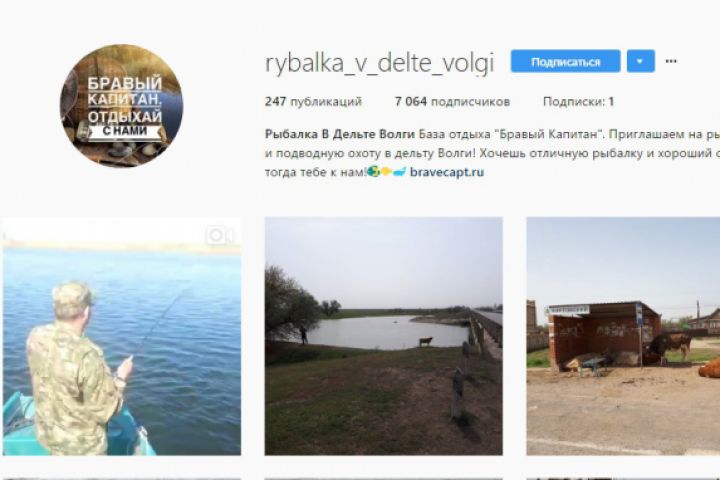Image resolution: width=720 pixels, height=480 pixels.
Task: View the Подписки following list
Action: (x=577, y=101)
